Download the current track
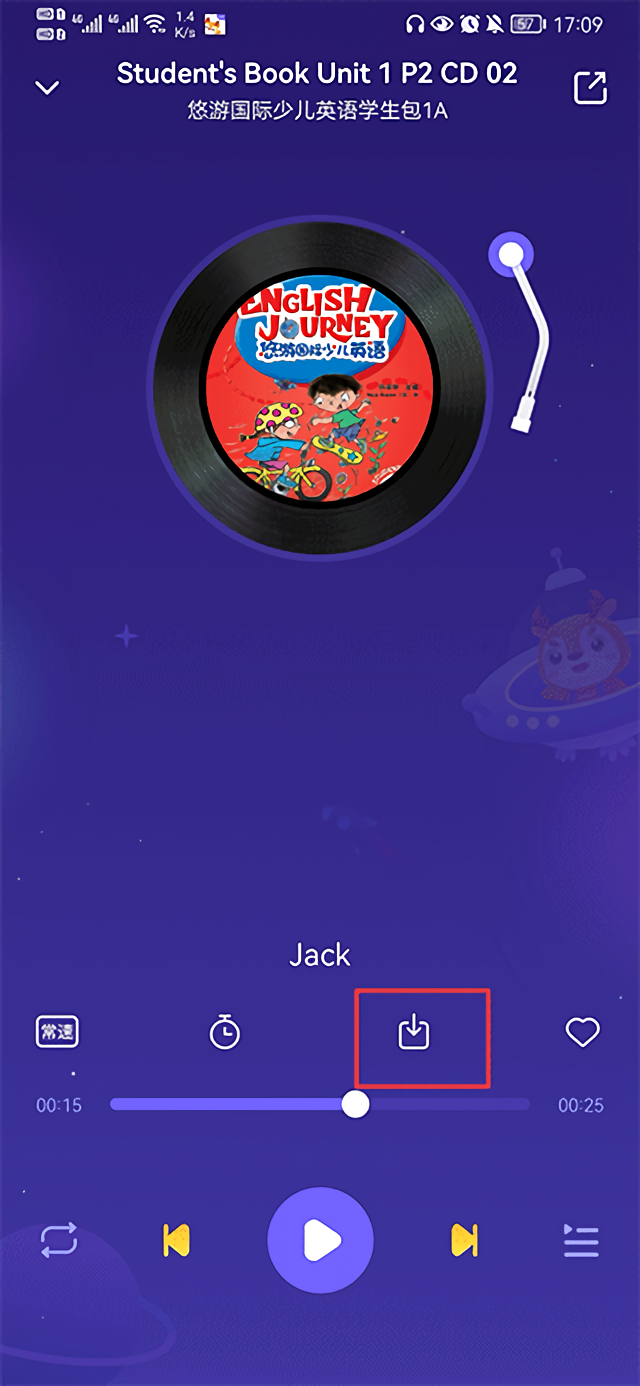This screenshot has height=1386, width=640. click(413, 1031)
